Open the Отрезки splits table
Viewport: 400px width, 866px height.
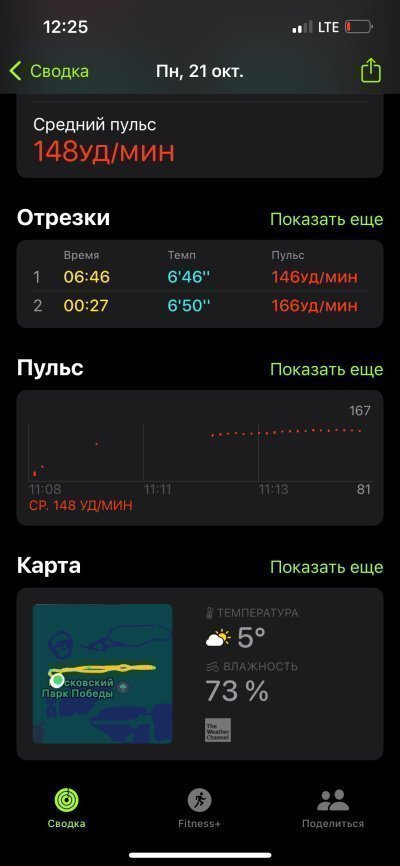(200, 284)
